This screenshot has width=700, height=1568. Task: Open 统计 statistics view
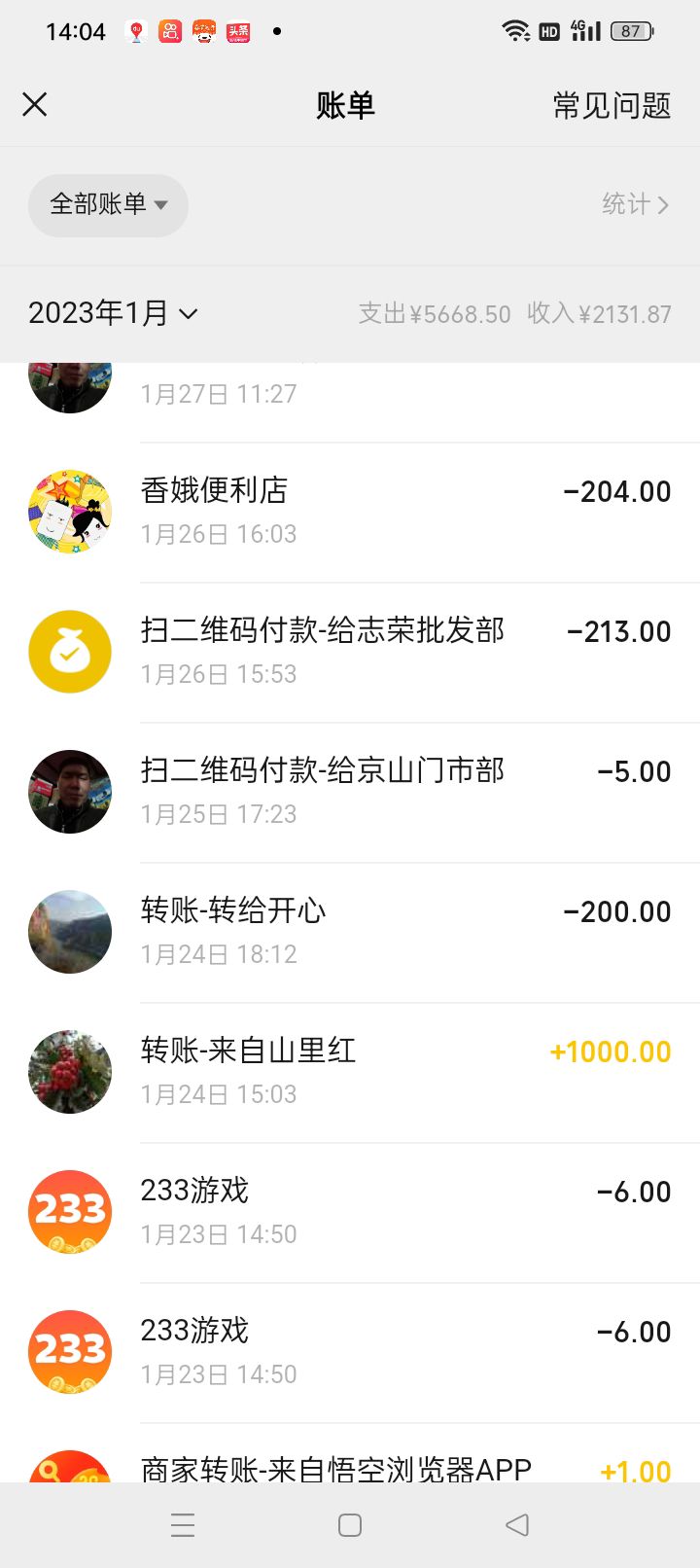635,204
